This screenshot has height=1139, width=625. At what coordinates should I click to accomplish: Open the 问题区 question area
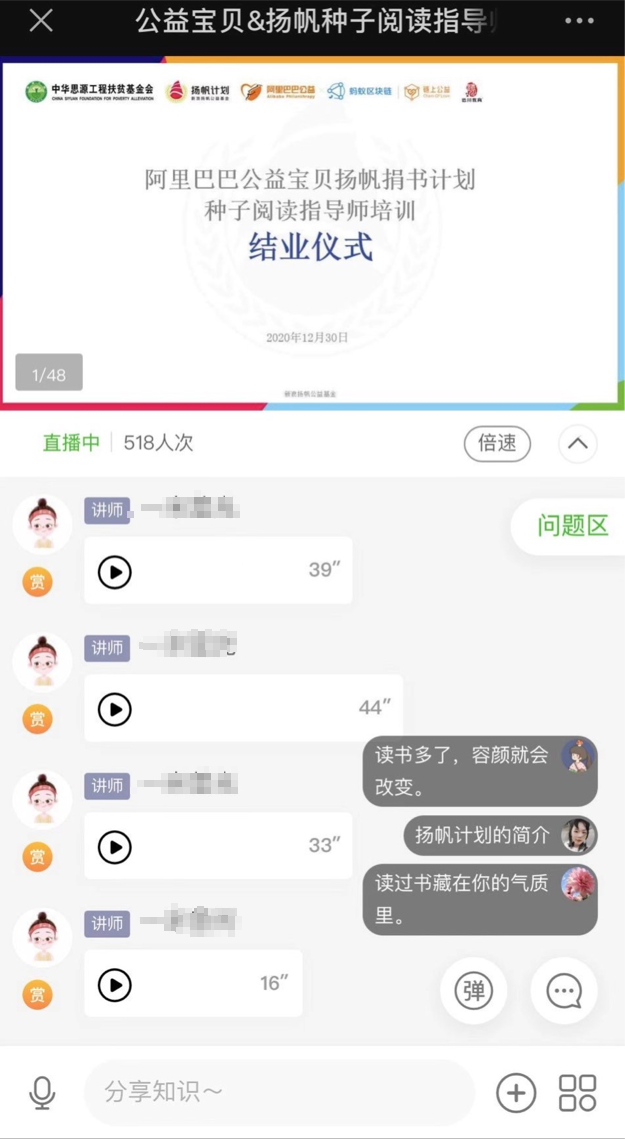click(x=571, y=526)
